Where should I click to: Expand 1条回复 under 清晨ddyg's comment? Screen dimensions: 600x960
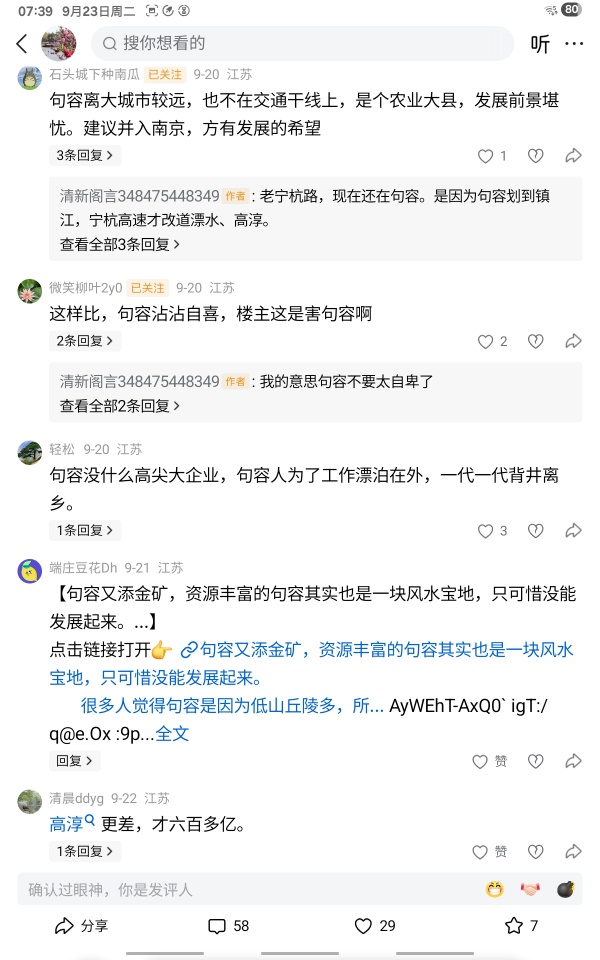[85, 852]
